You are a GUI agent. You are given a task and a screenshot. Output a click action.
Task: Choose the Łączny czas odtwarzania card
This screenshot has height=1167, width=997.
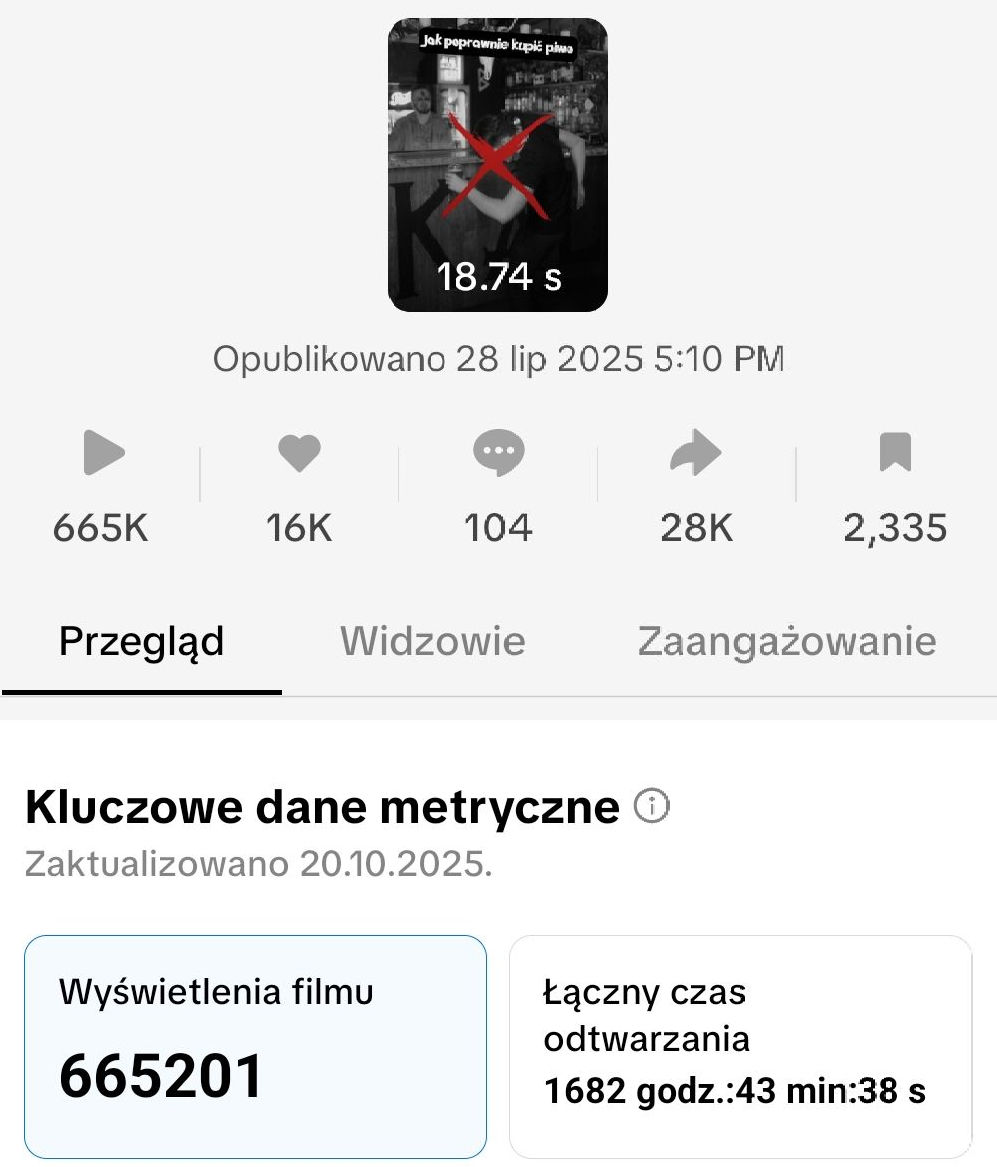coord(740,1045)
